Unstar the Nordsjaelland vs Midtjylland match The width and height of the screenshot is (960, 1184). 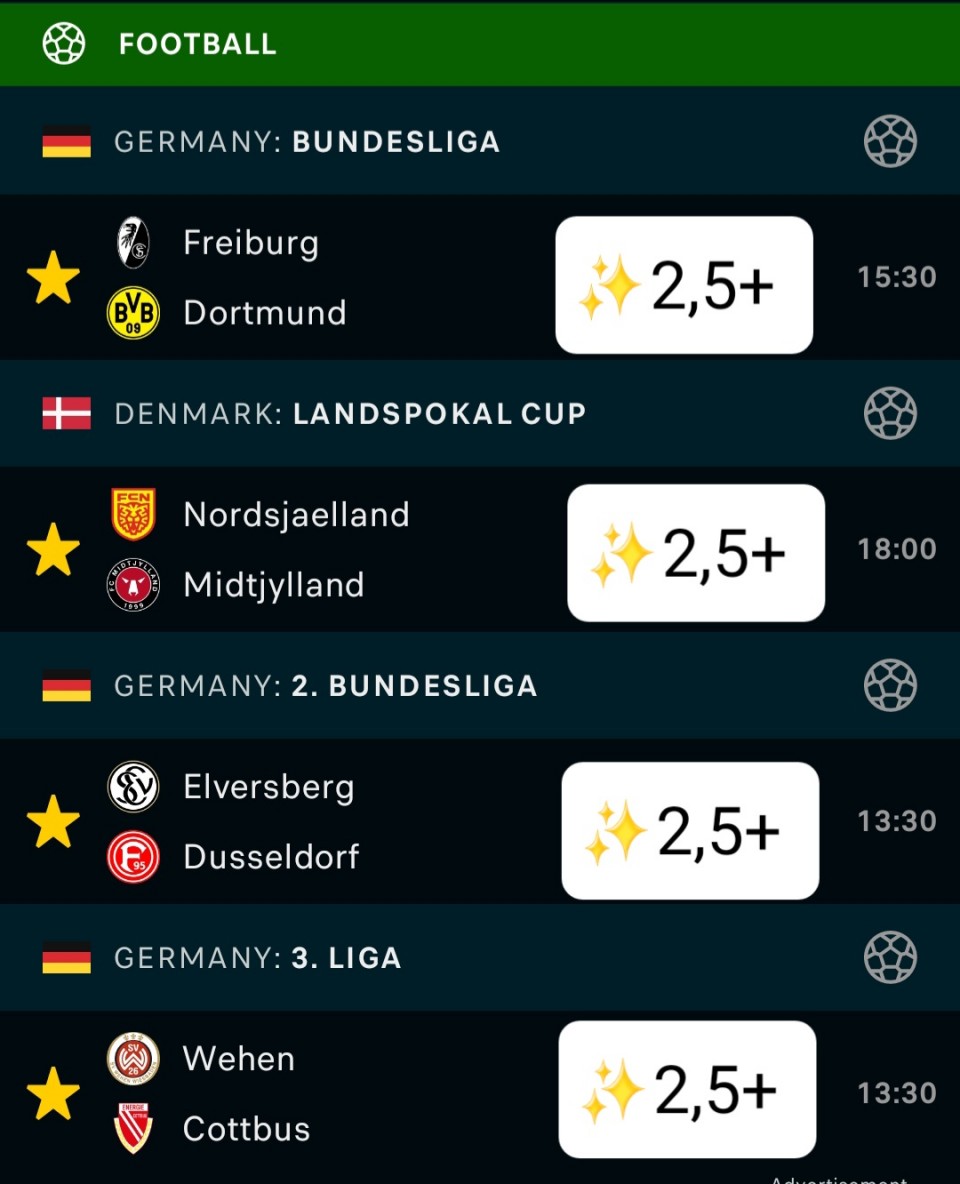[53, 550]
